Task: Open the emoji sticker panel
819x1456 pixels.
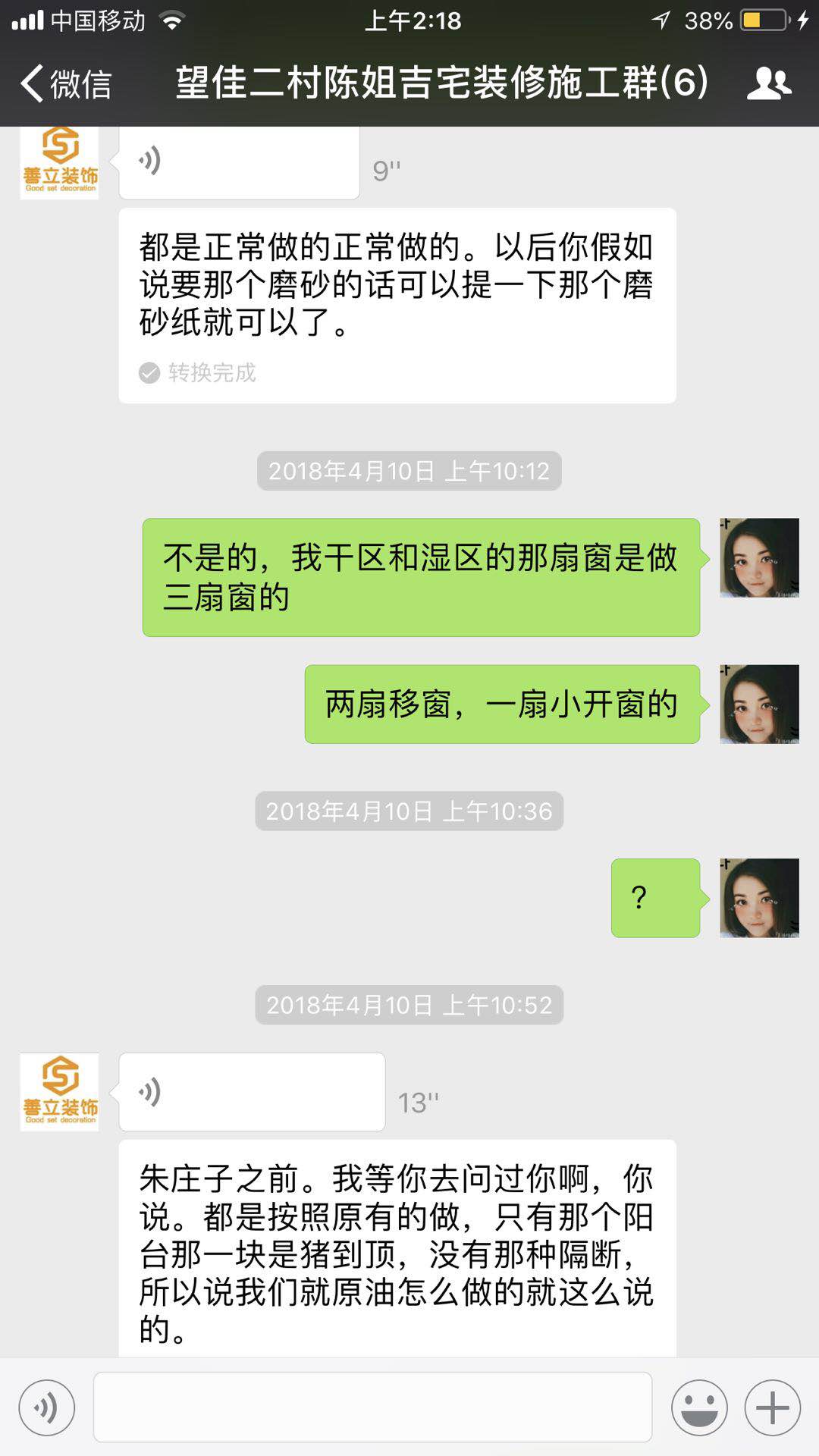Action: click(699, 1408)
